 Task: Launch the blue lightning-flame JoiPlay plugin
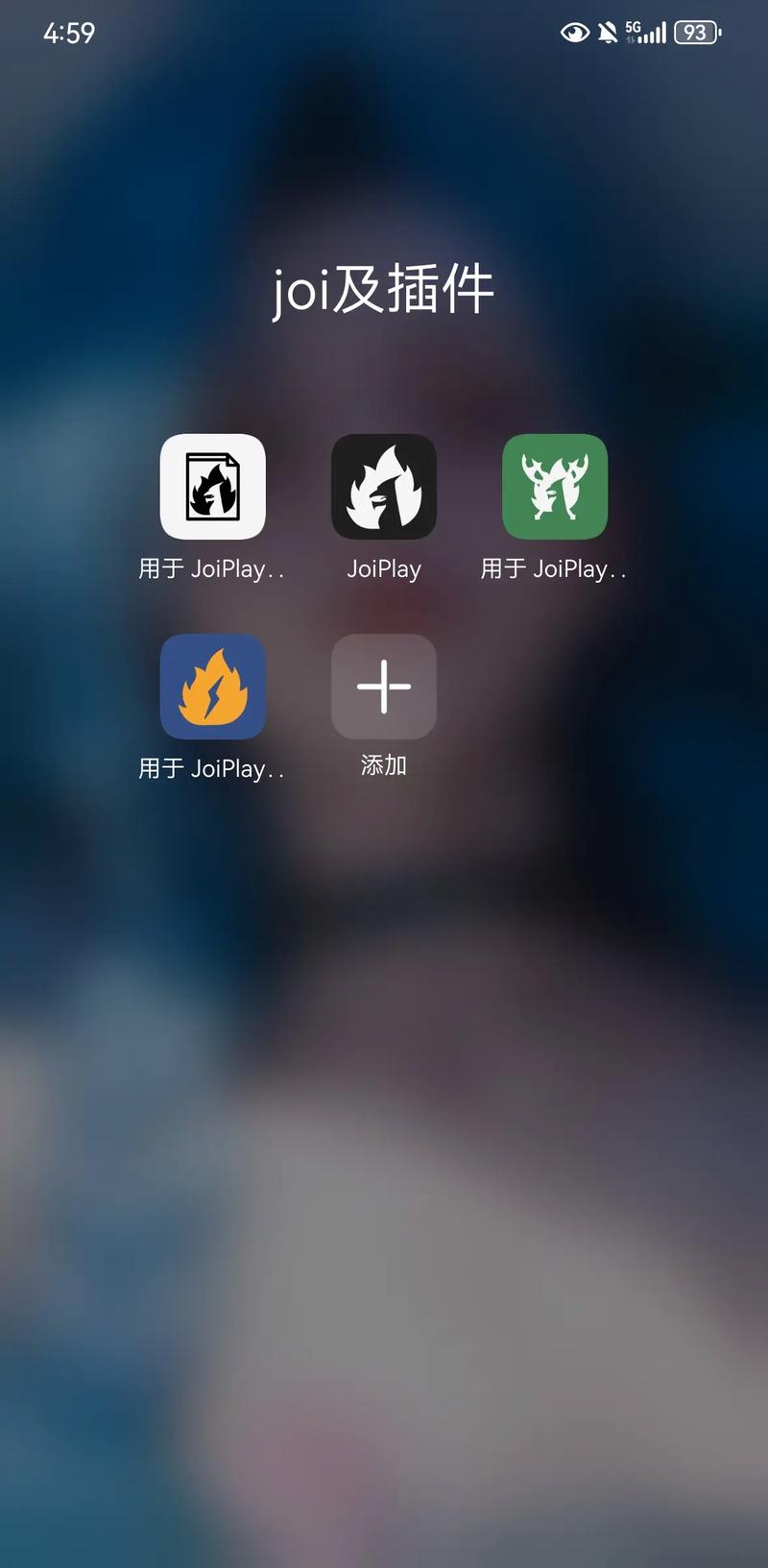coord(213,687)
